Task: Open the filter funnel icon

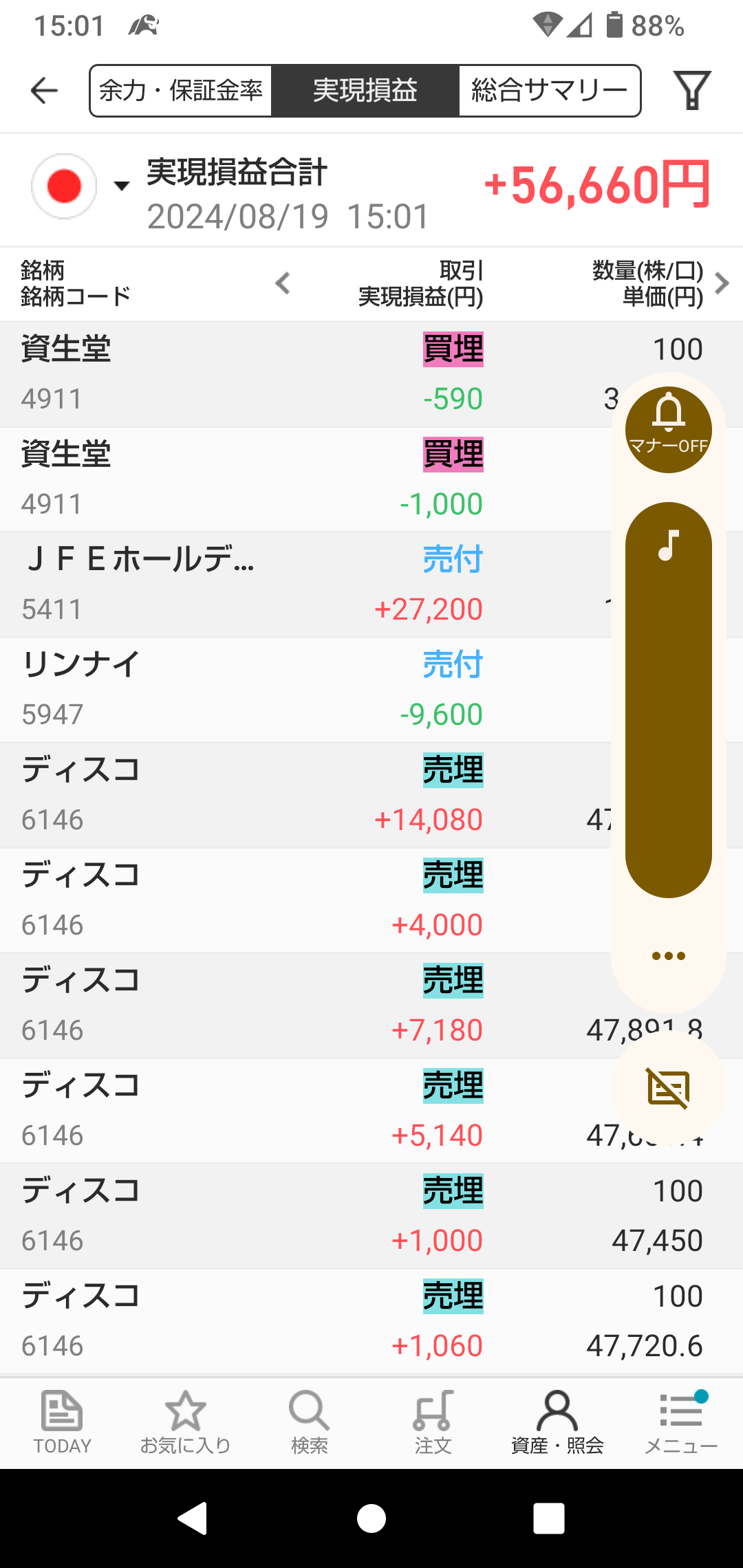Action: (x=692, y=91)
